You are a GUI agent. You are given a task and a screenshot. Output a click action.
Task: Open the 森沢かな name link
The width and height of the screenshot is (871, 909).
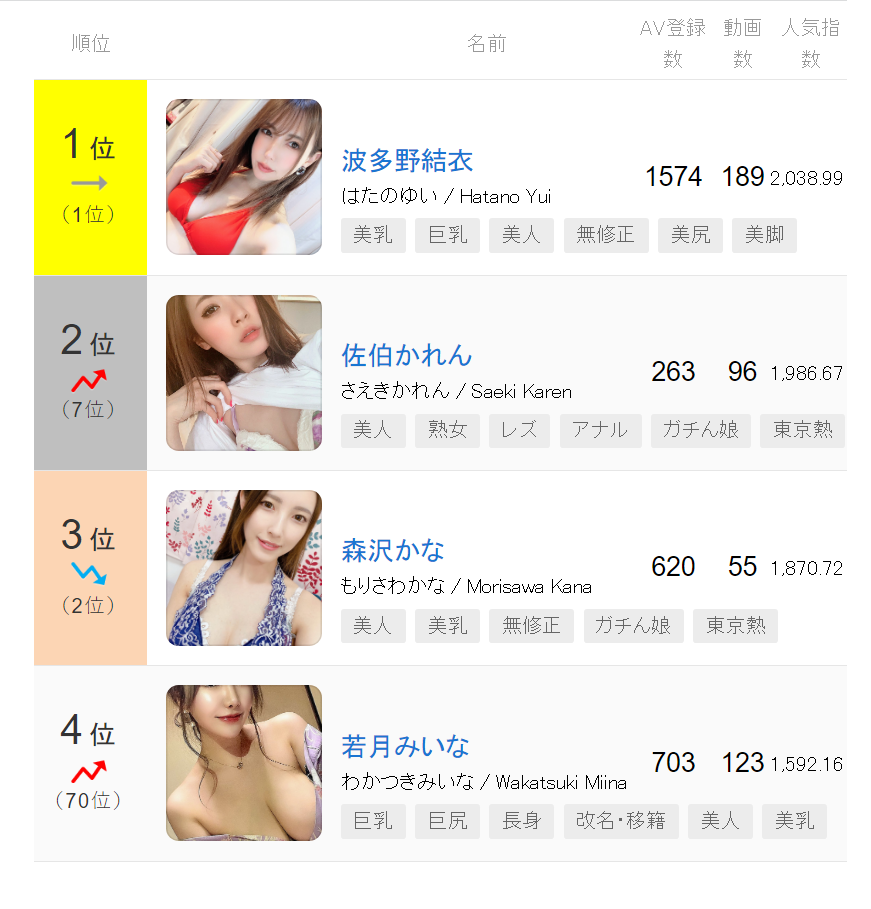(x=392, y=550)
